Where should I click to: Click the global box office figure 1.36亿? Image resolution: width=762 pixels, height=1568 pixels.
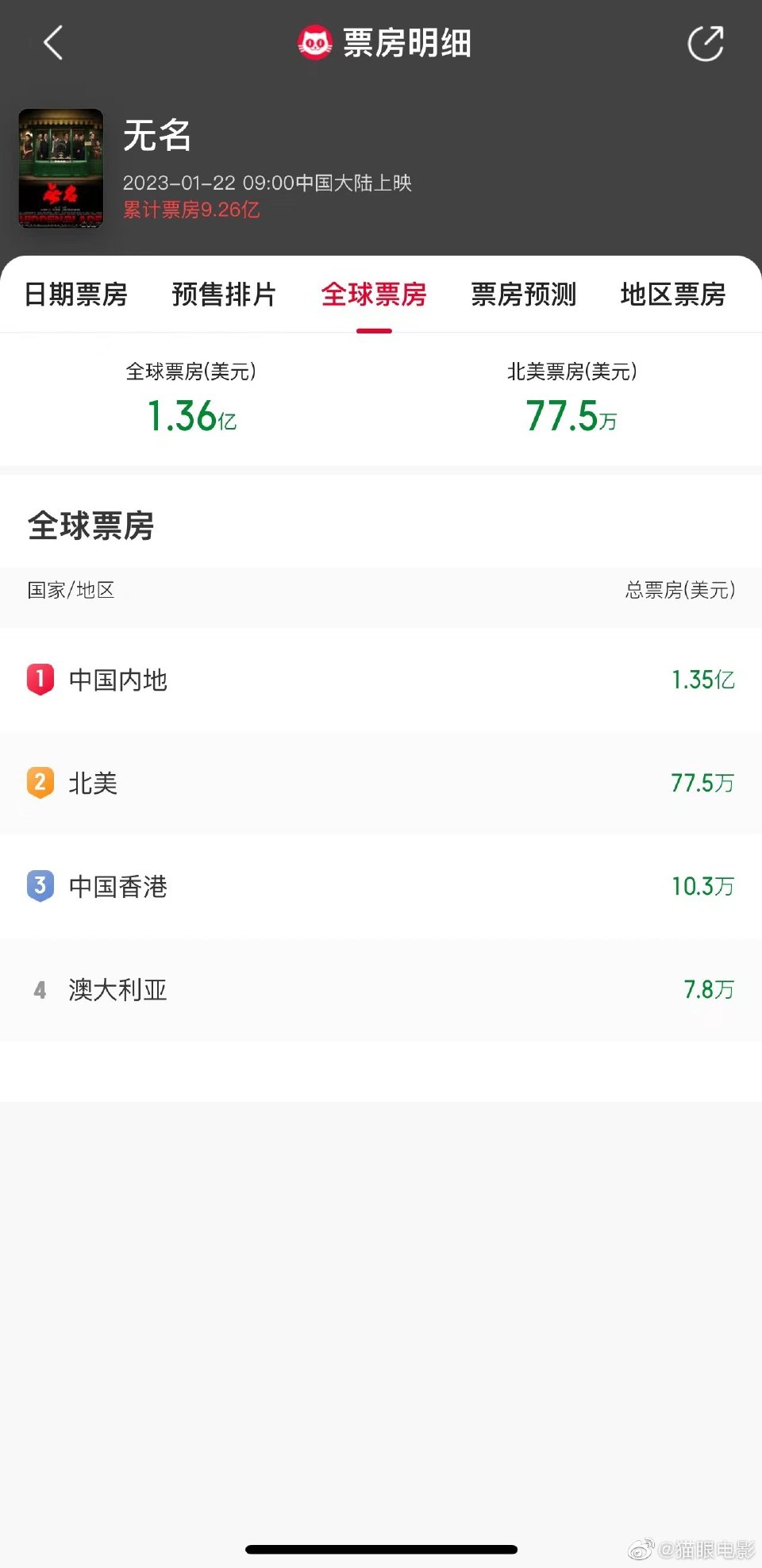191,415
